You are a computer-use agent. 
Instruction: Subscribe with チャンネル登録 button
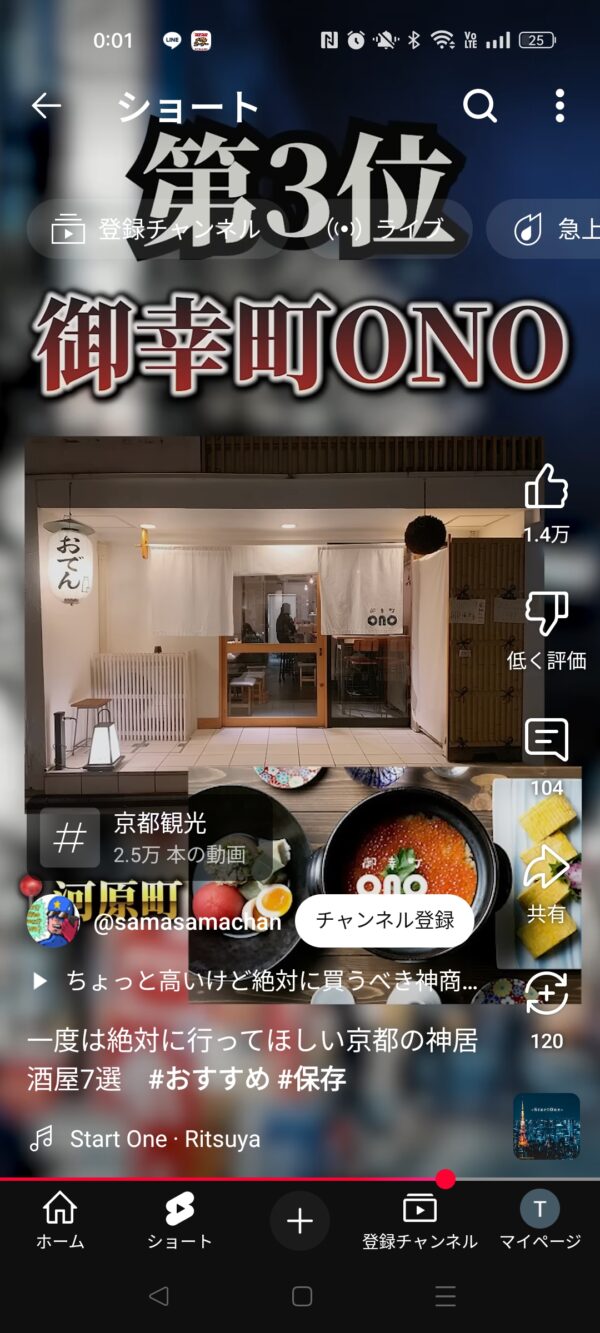(384, 921)
